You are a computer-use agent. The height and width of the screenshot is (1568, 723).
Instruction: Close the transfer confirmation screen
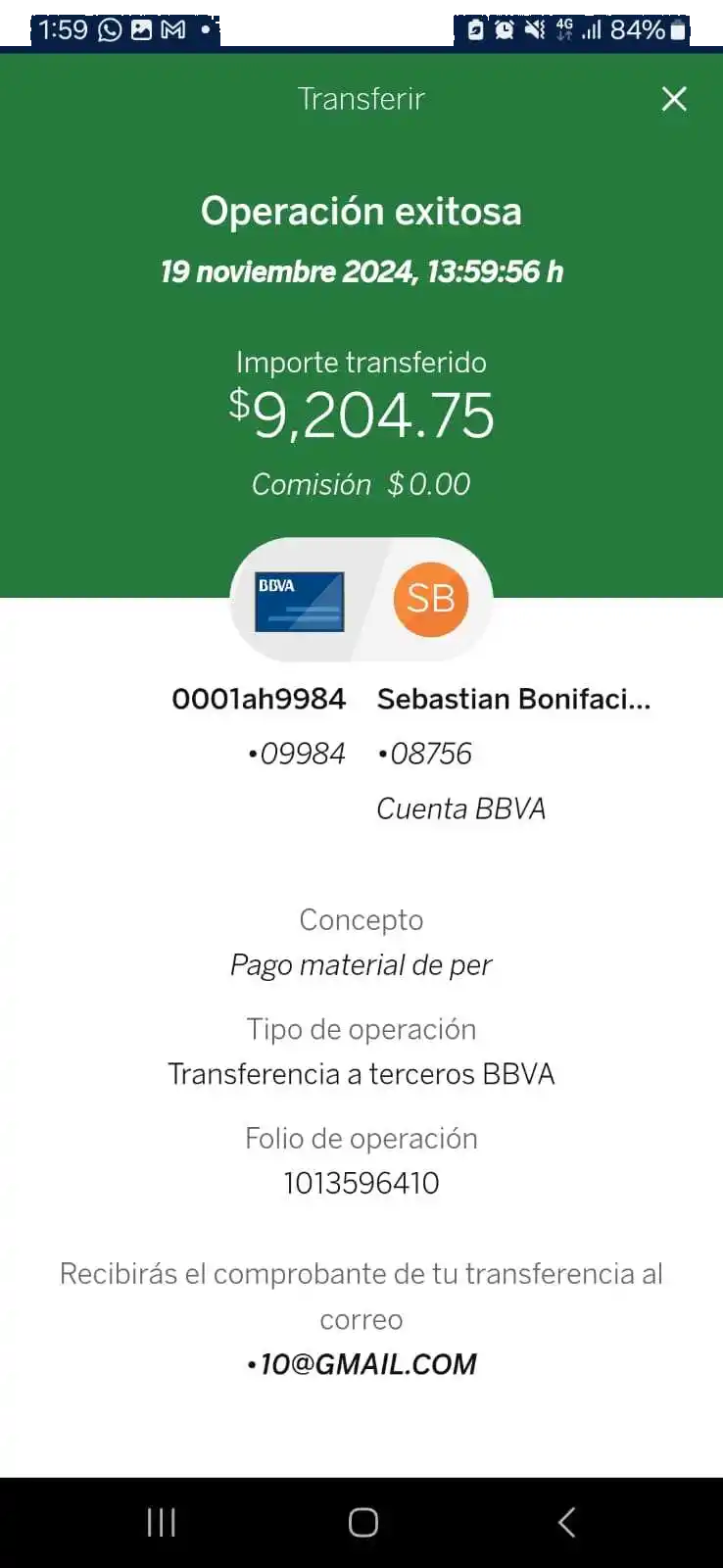click(x=674, y=99)
